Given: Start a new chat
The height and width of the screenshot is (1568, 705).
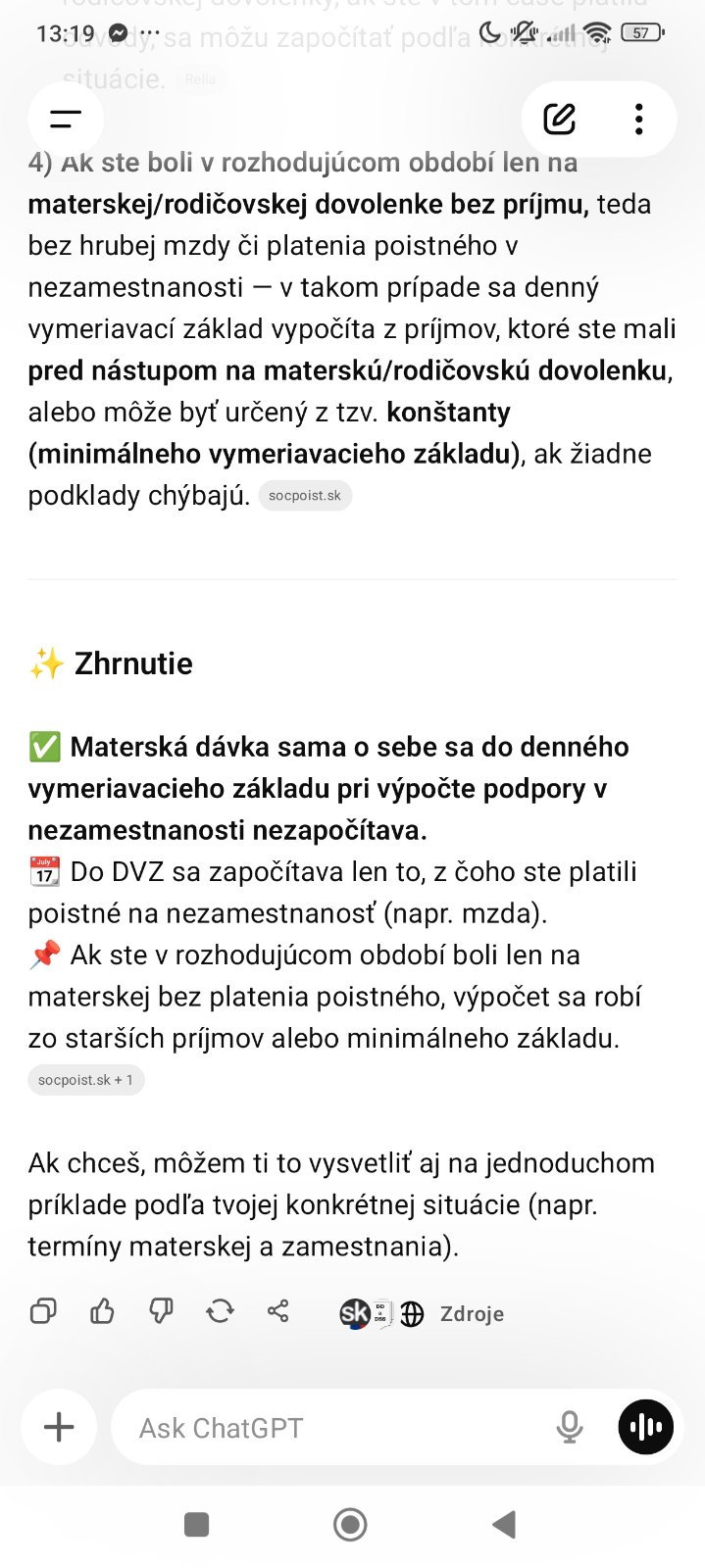Looking at the screenshot, I should (560, 120).
